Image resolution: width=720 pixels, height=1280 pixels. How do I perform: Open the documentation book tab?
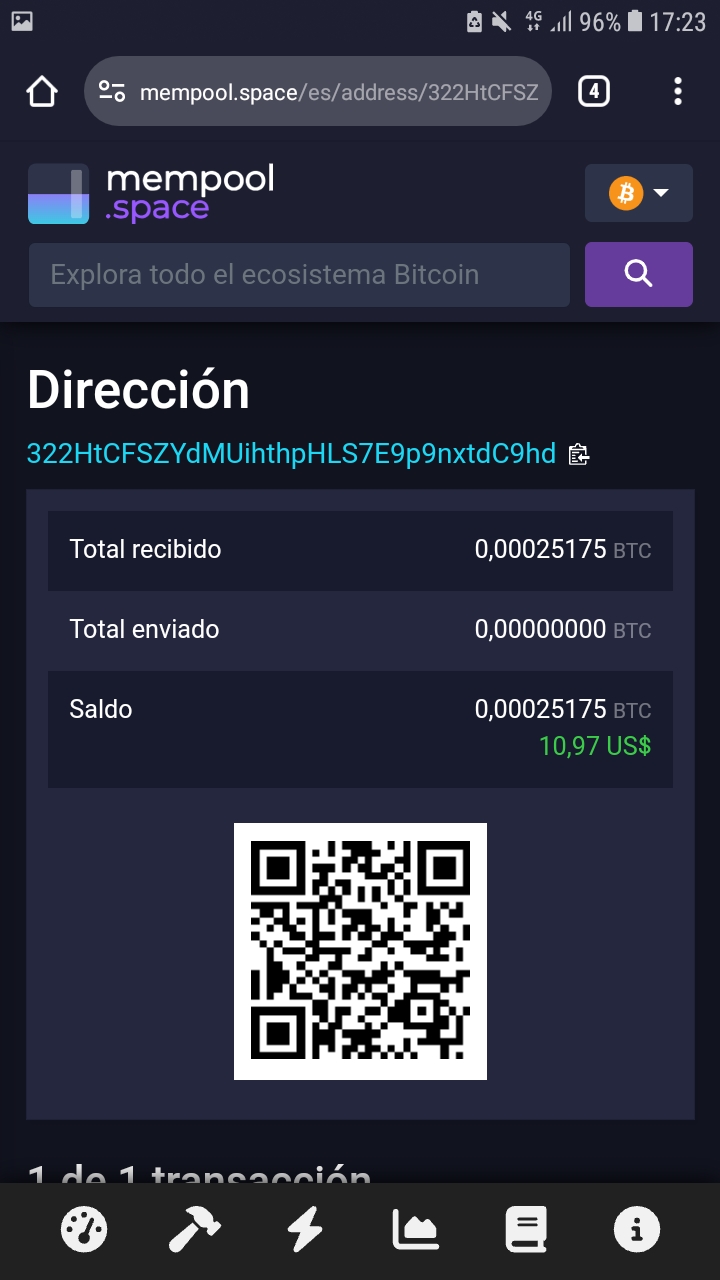pyautogui.click(x=526, y=1229)
